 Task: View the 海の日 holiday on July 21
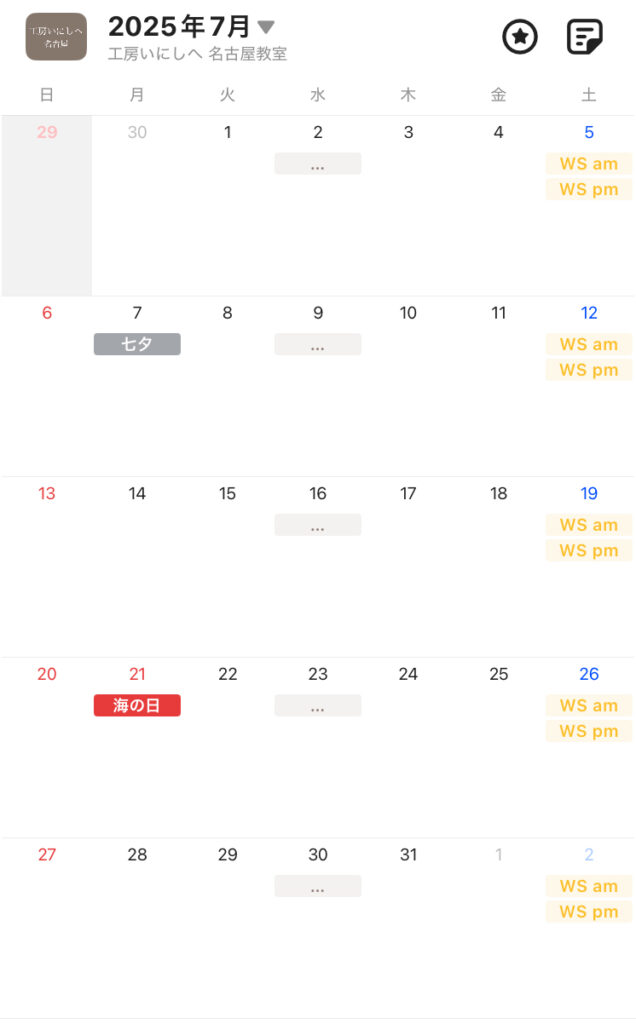[137, 705]
